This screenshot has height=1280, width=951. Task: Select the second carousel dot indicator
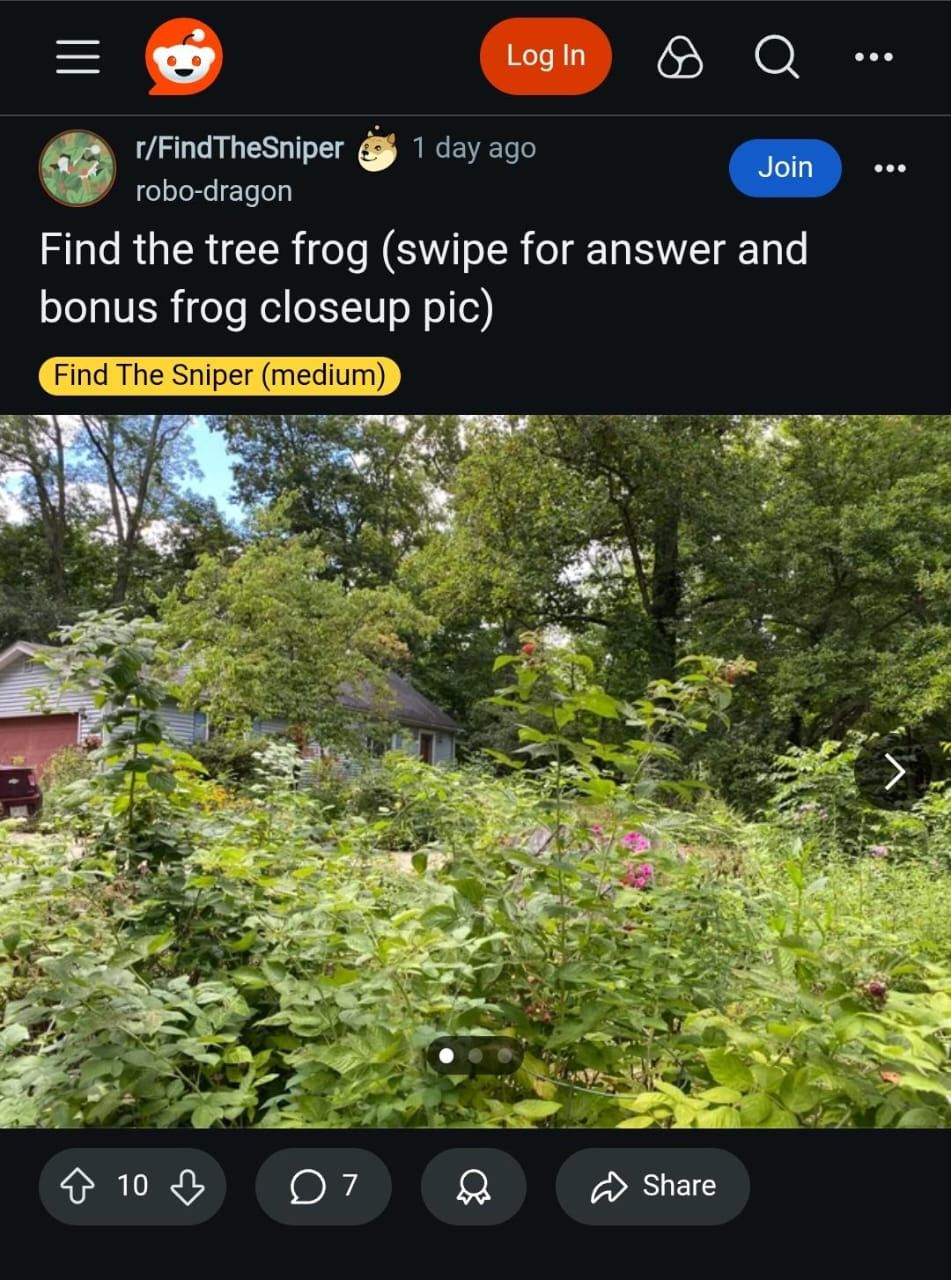tap(475, 1056)
